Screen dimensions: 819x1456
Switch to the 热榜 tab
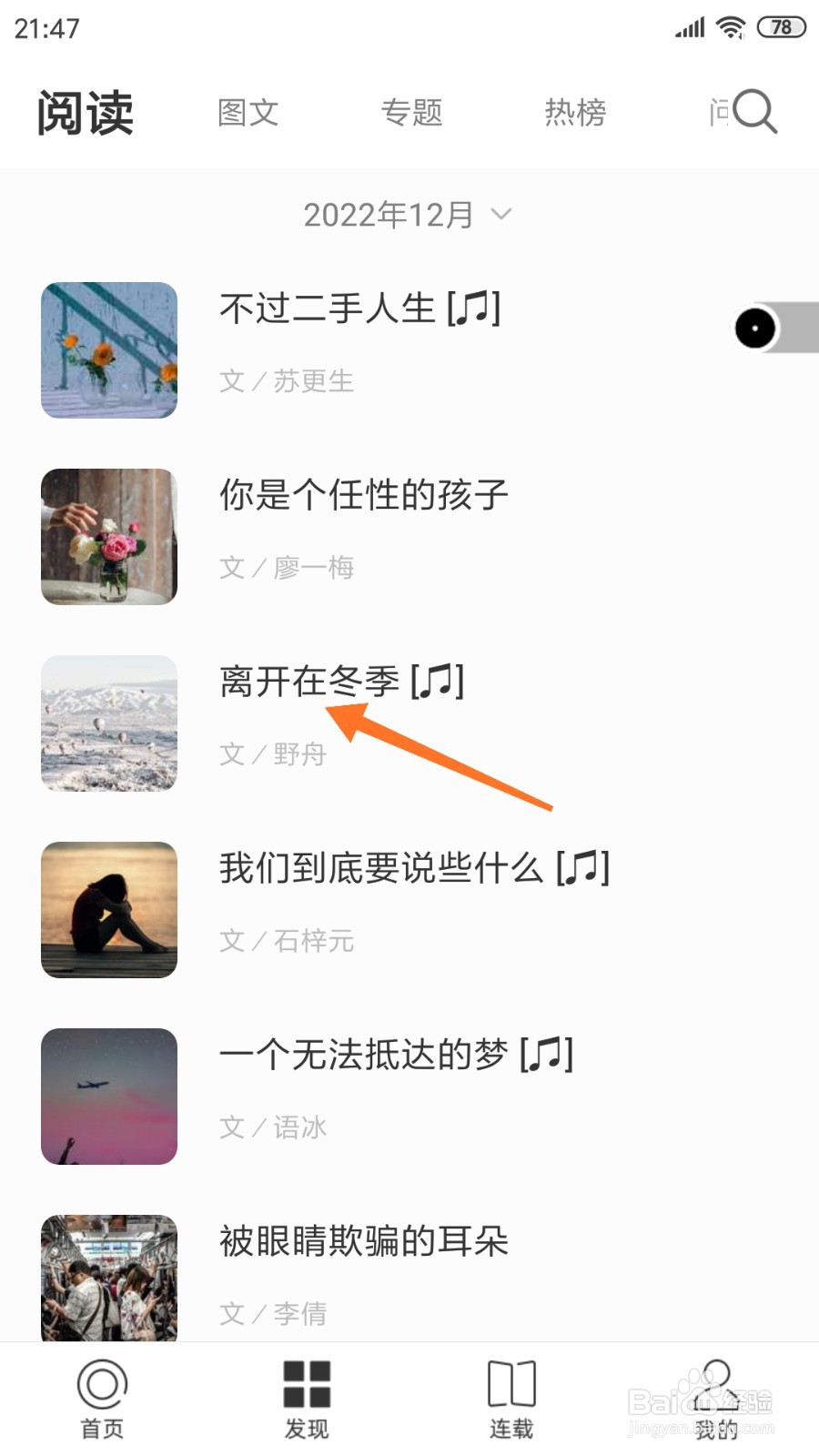575,113
